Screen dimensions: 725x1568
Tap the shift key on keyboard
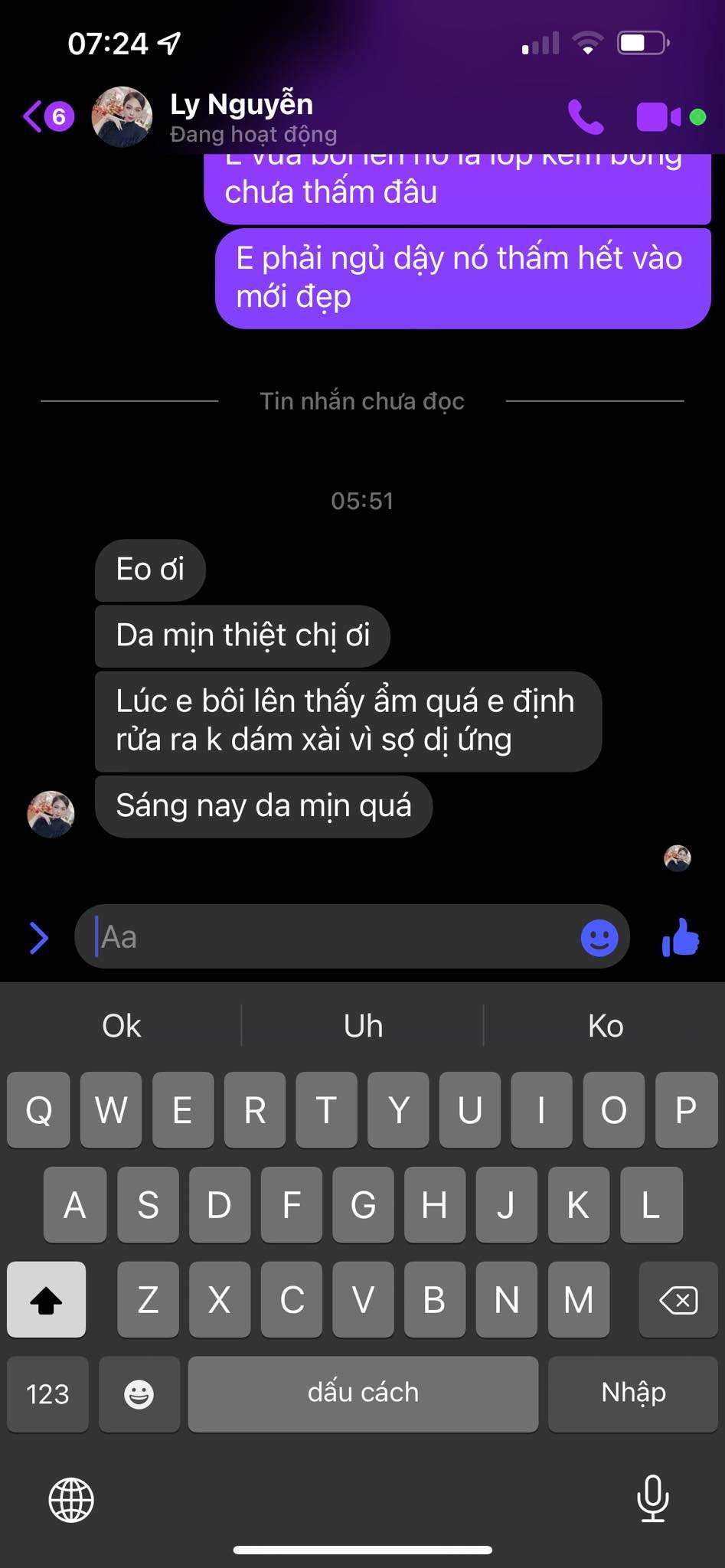click(x=46, y=1299)
